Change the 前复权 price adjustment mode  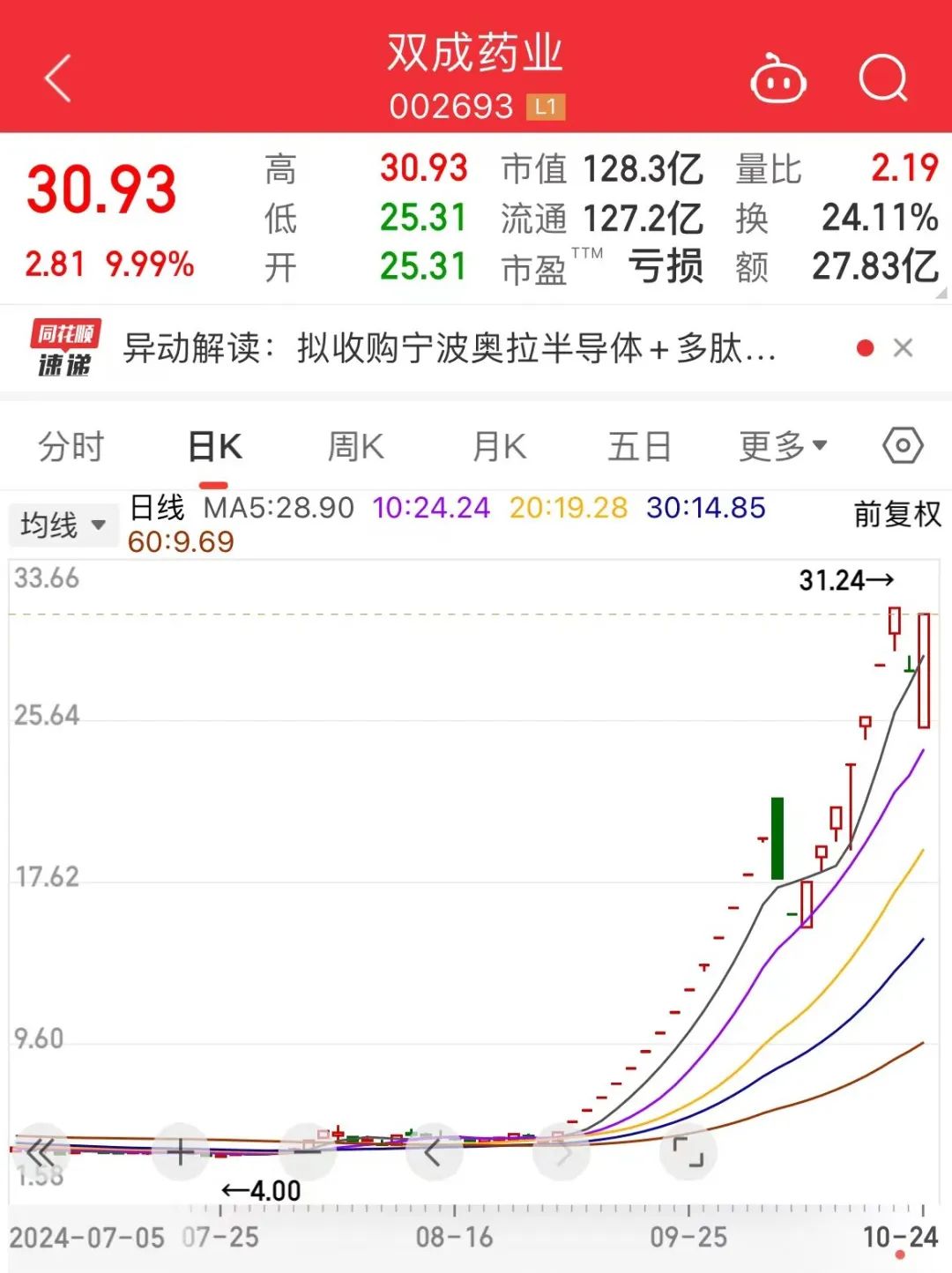coord(897,514)
